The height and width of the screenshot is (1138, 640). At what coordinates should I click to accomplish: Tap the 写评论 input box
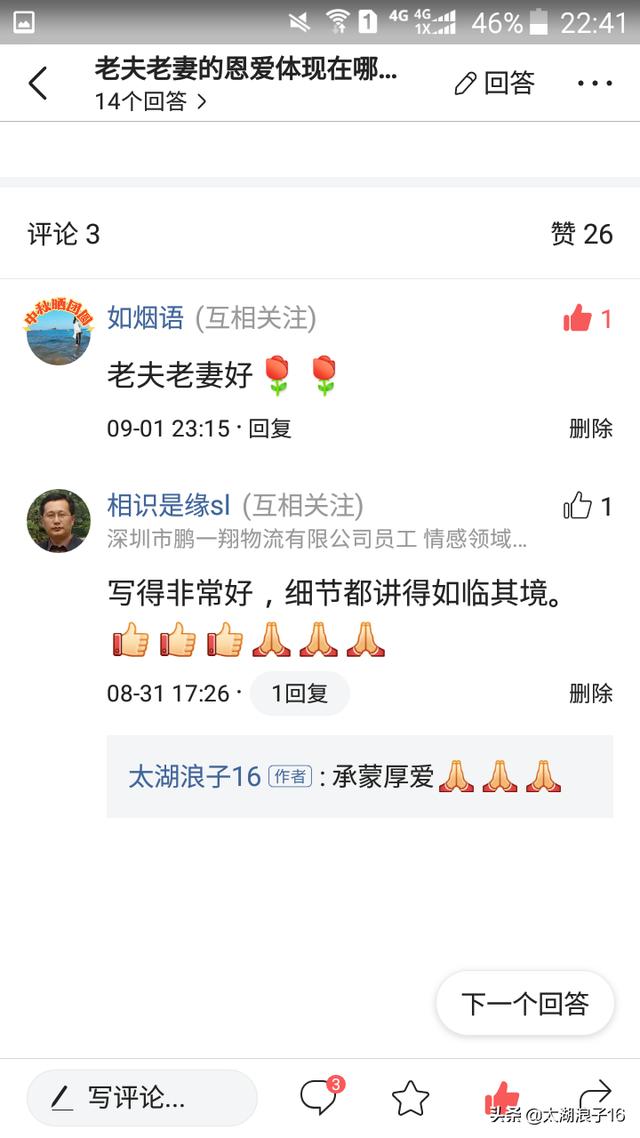(142, 1097)
